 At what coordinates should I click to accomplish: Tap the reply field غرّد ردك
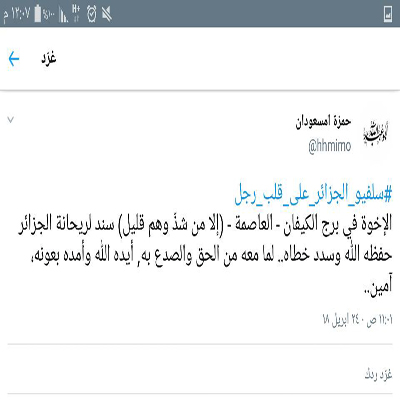click(x=200, y=374)
